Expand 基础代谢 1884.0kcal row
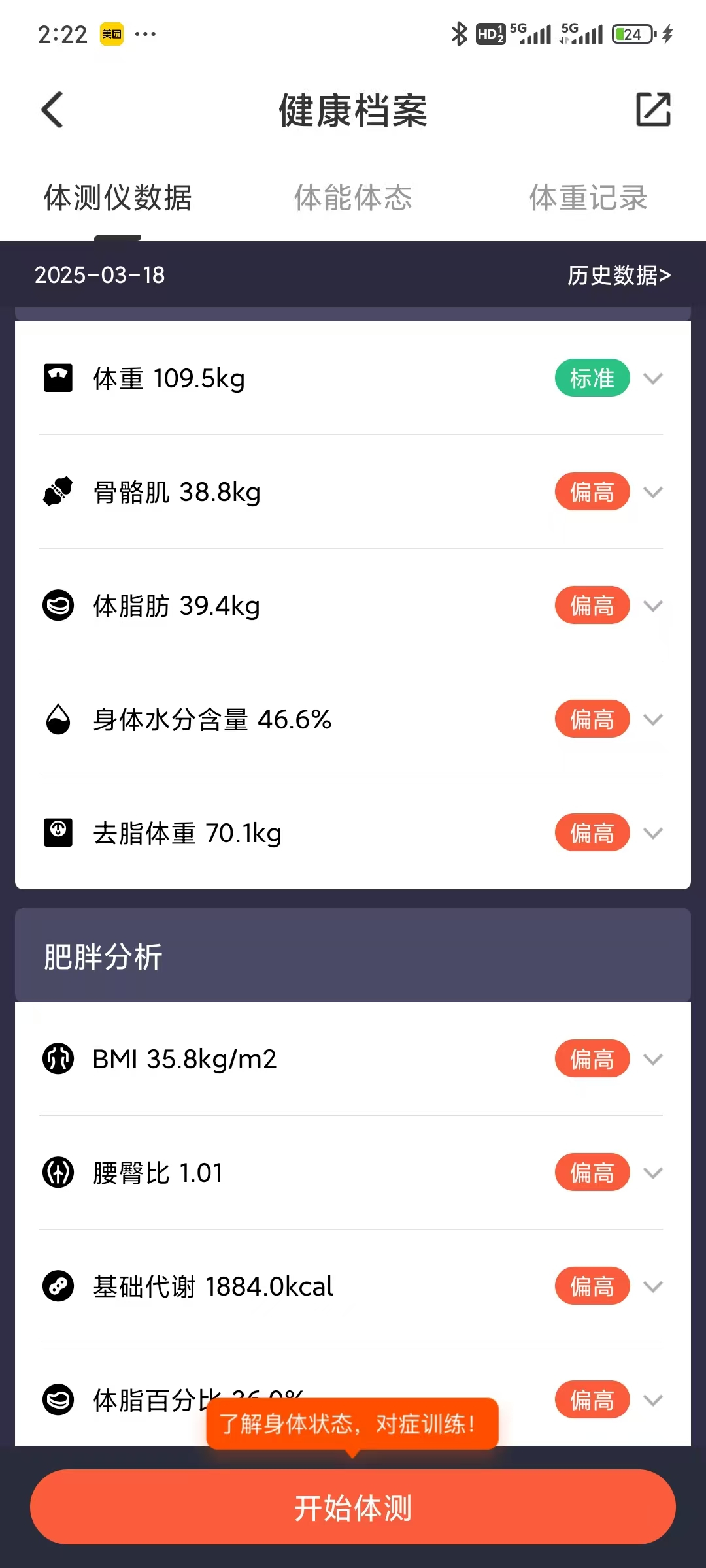This screenshot has height=1568, width=706. pos(653,1286)
